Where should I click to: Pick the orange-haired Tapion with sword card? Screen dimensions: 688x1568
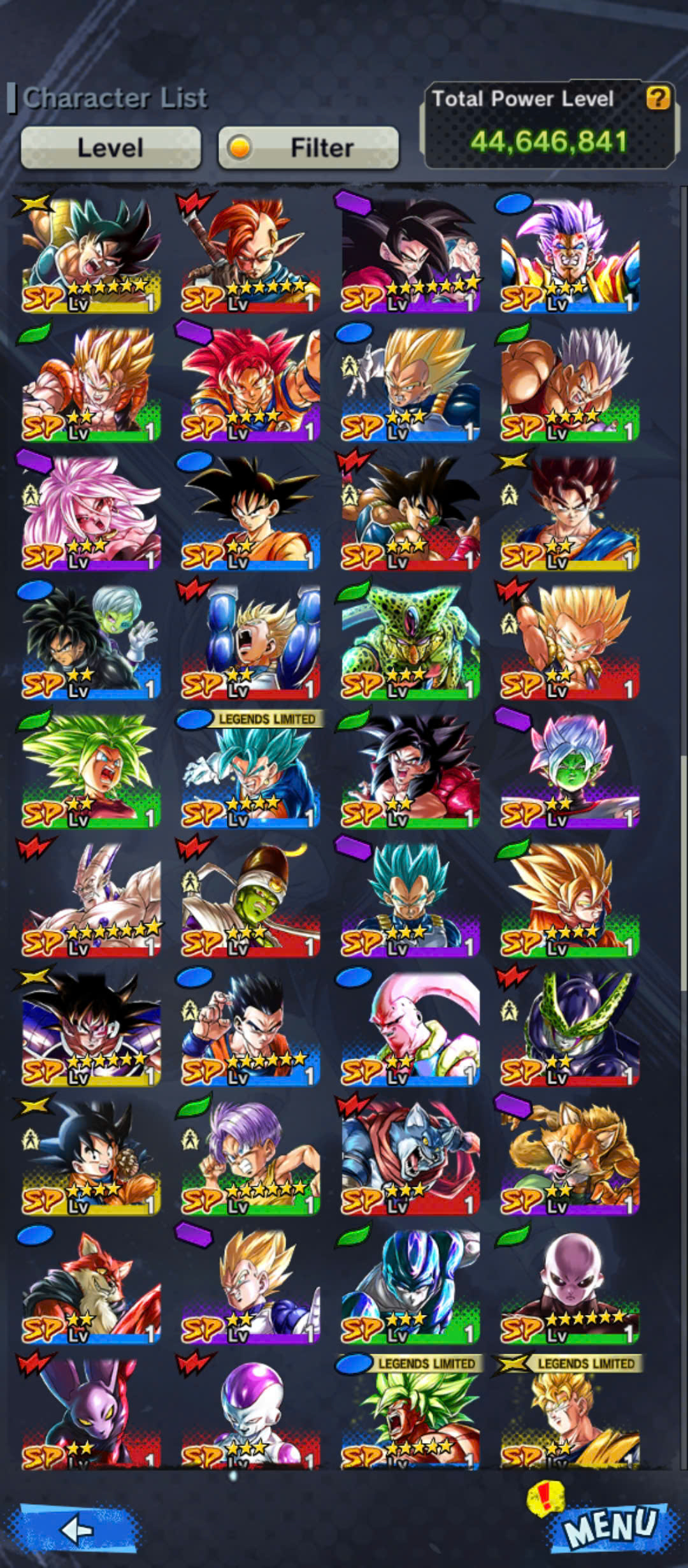(x=250, y=254)
